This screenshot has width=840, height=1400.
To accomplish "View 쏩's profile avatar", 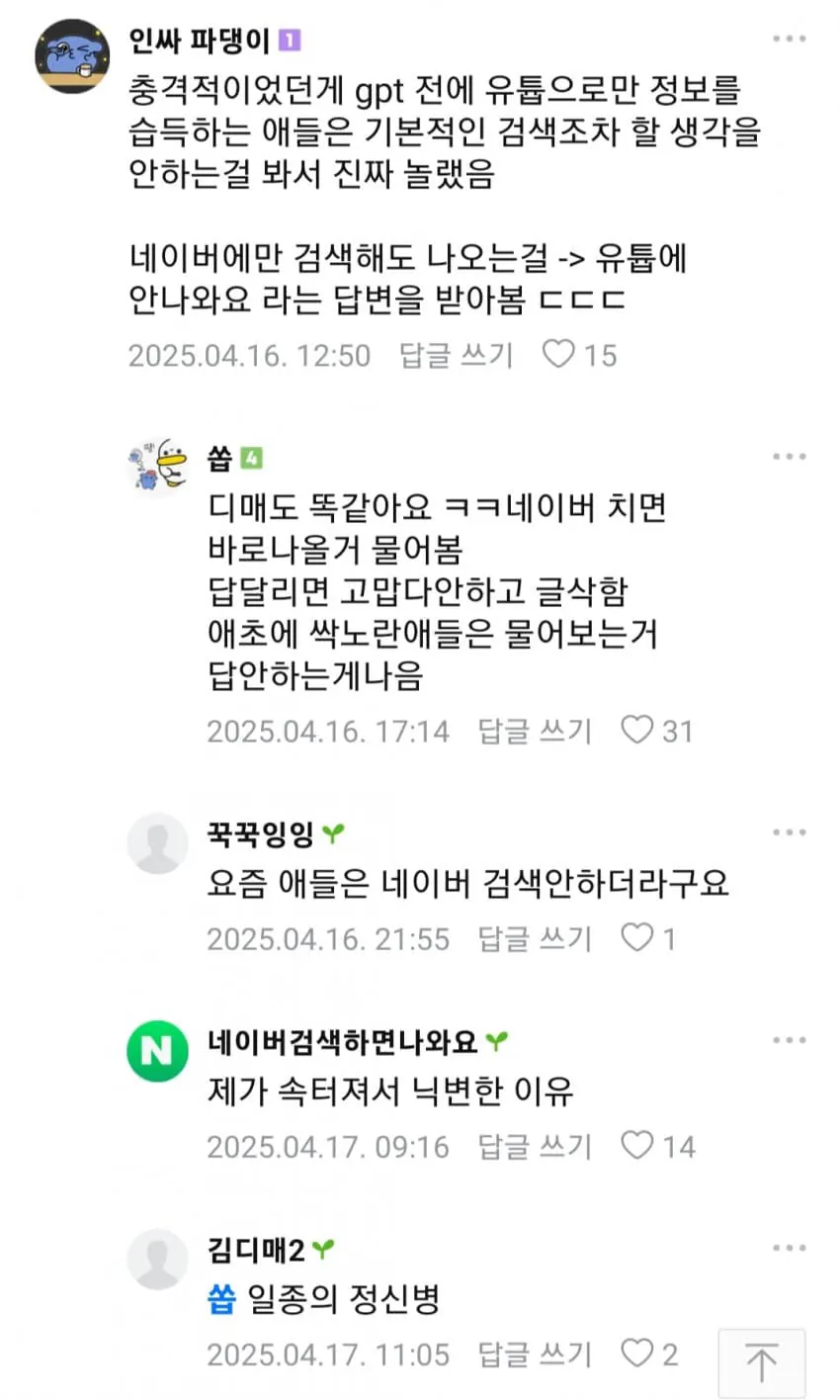I will pyautogui.click(x=157, y=467).
